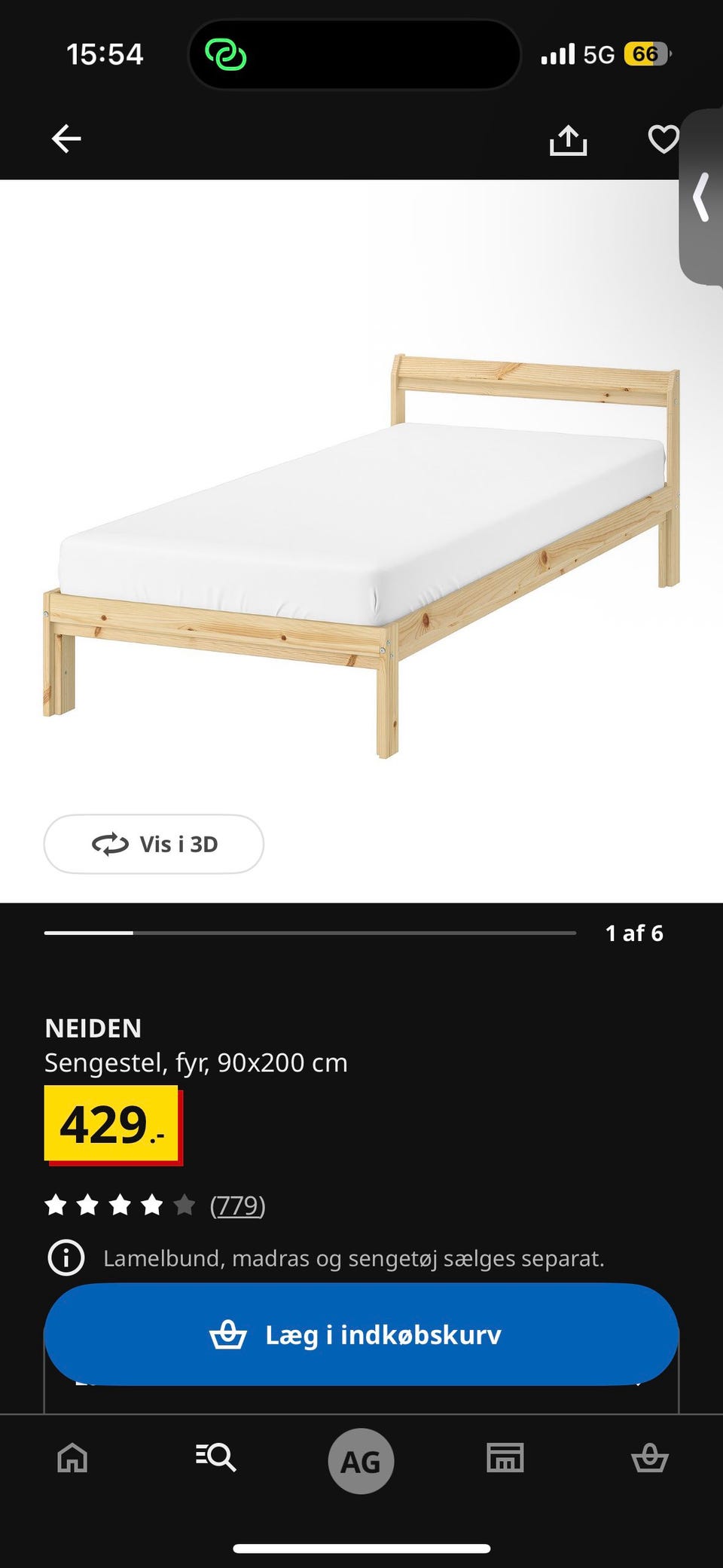Expand the next product image with the arrow
The image size is (723, 1568).
(702, 199)
